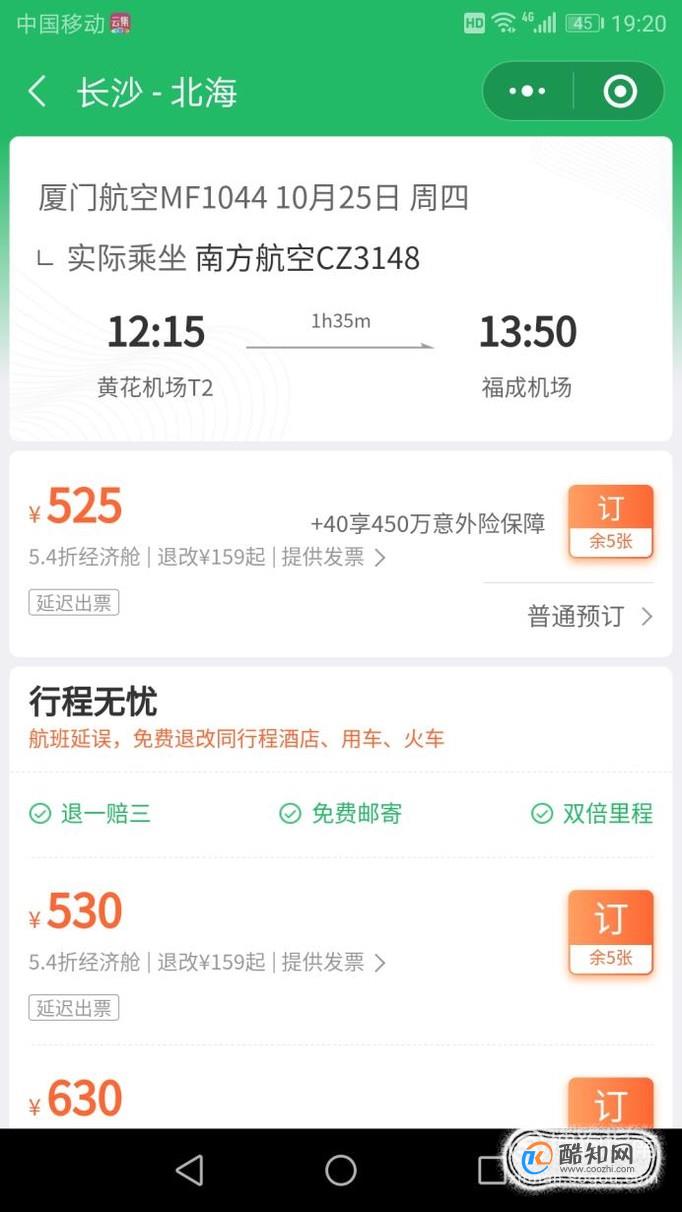The height and width of the screenshot is (1212, 682).
Task: Close the mini program with circle icon
Action: pos(620,92)
